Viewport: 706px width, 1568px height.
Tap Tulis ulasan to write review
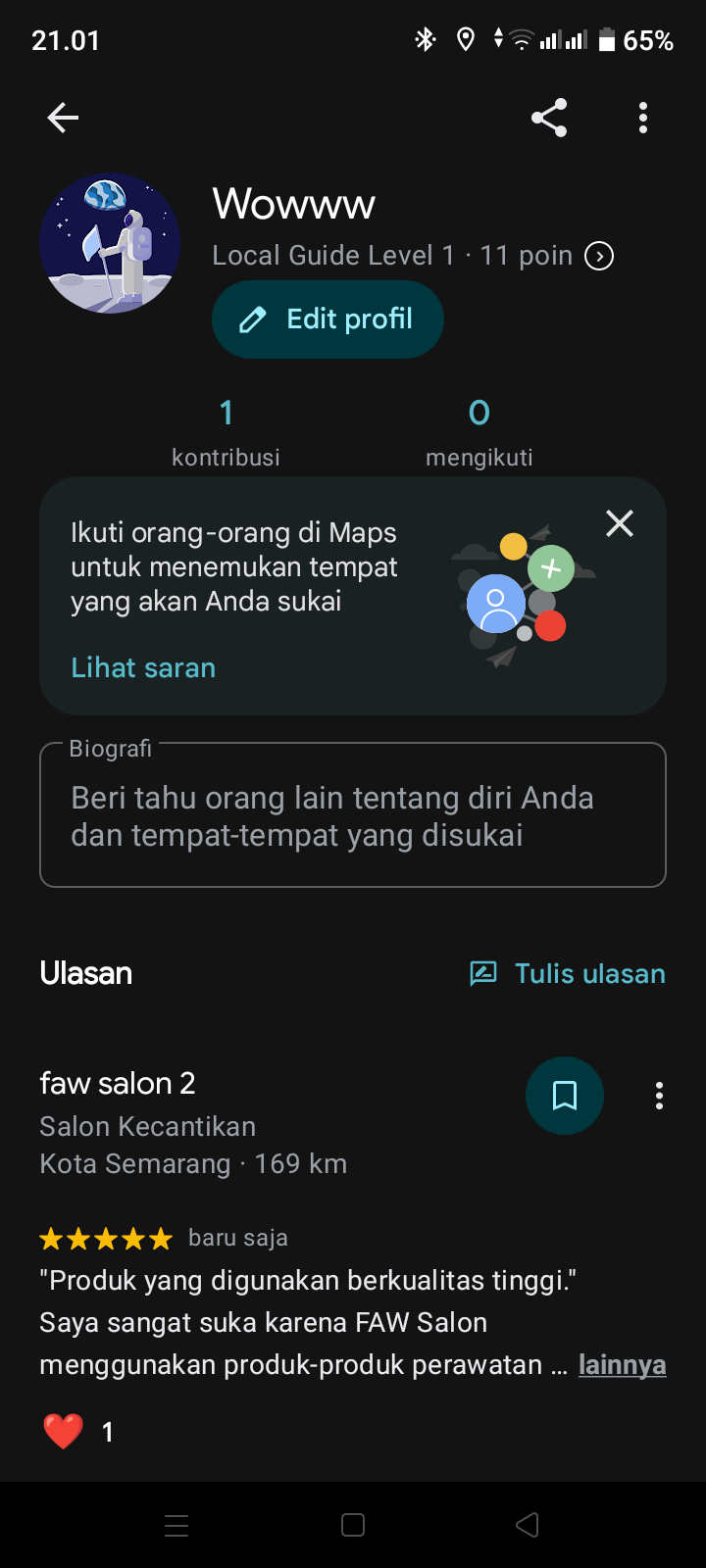click(x=568, y=973)
